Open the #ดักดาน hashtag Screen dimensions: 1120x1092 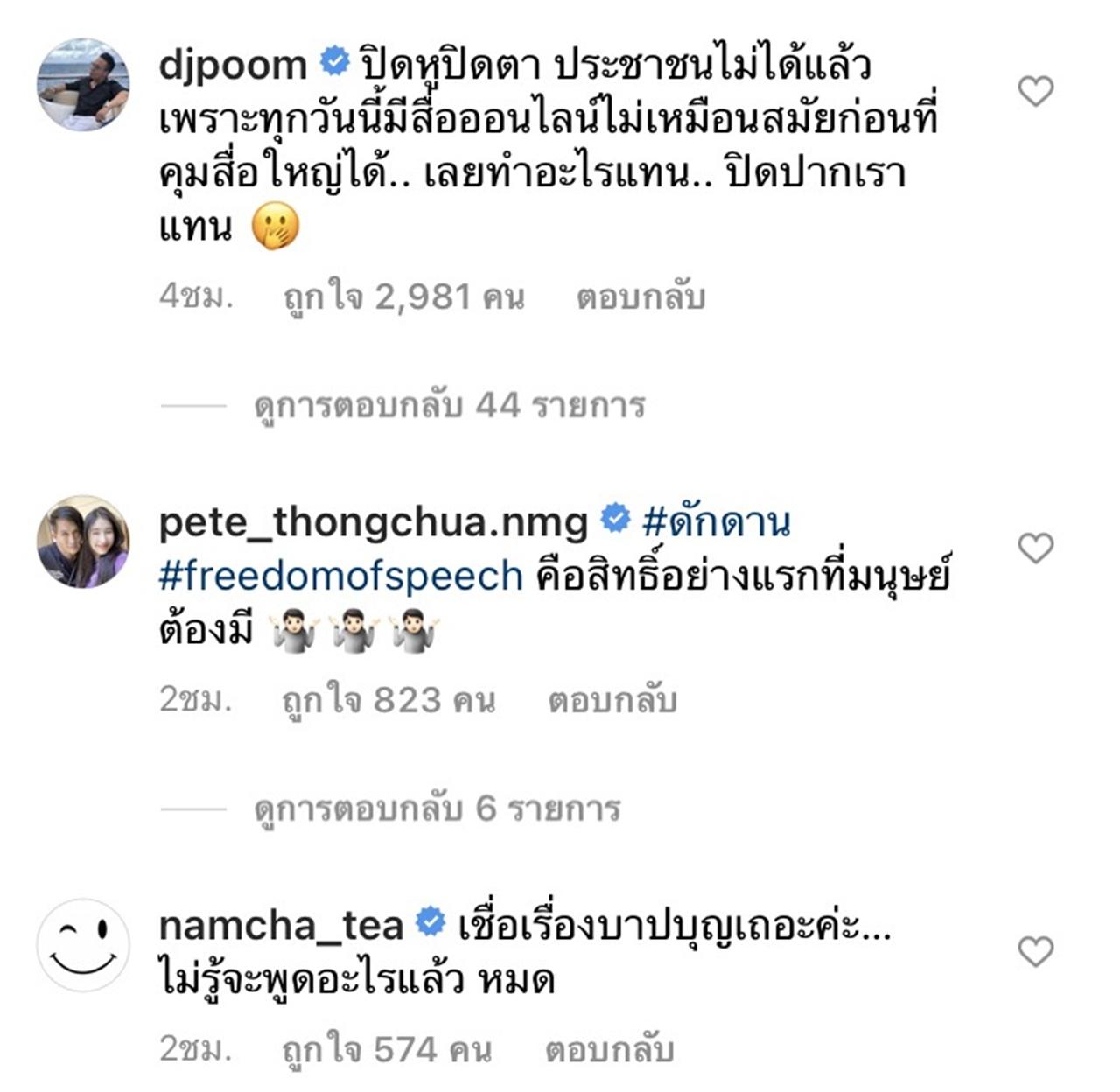pyautogui.click(x=716, y=522)
